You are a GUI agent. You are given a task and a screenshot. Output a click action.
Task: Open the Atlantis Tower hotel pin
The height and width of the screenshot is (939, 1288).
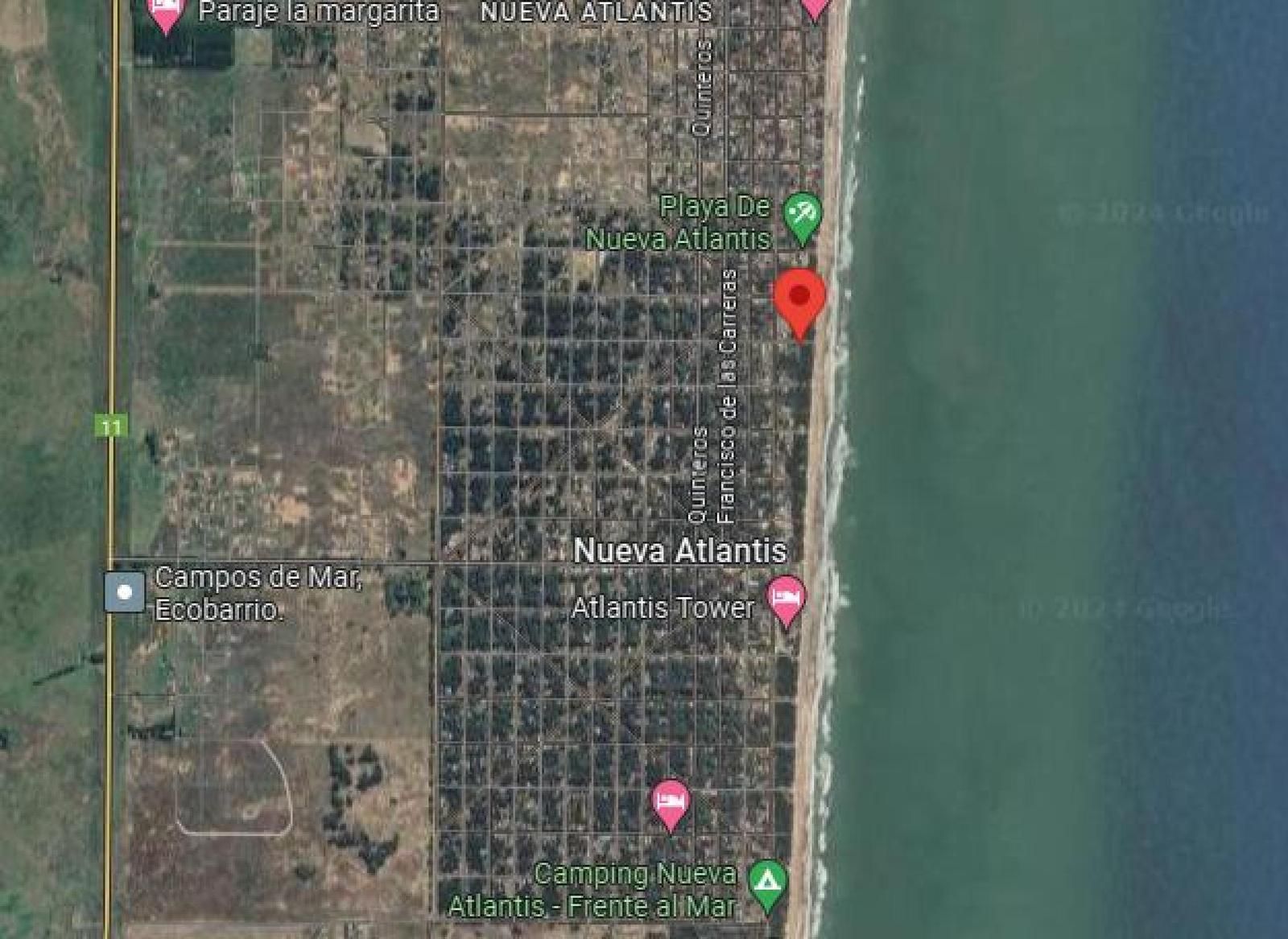(x=786, y=598)
